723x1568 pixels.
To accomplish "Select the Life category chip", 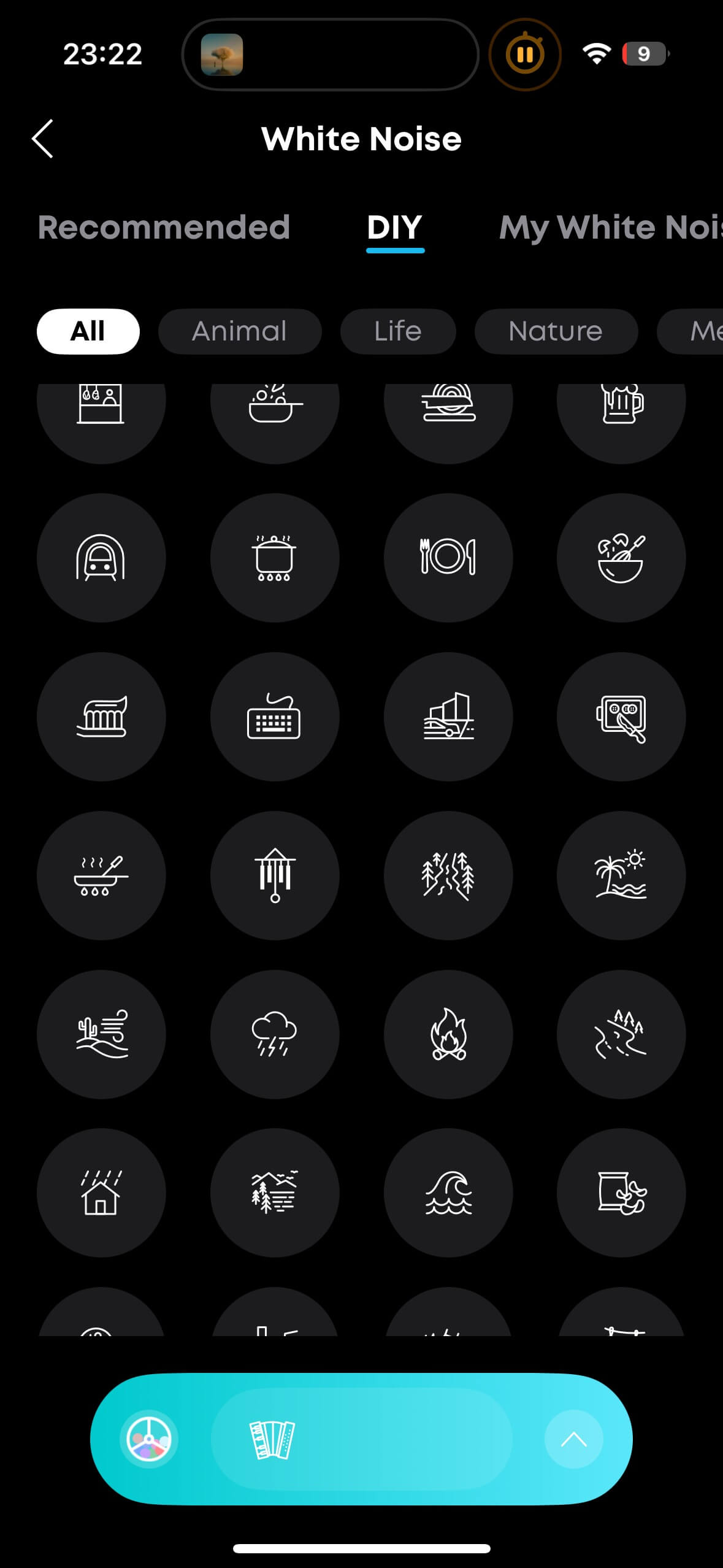I will [397, 331].
